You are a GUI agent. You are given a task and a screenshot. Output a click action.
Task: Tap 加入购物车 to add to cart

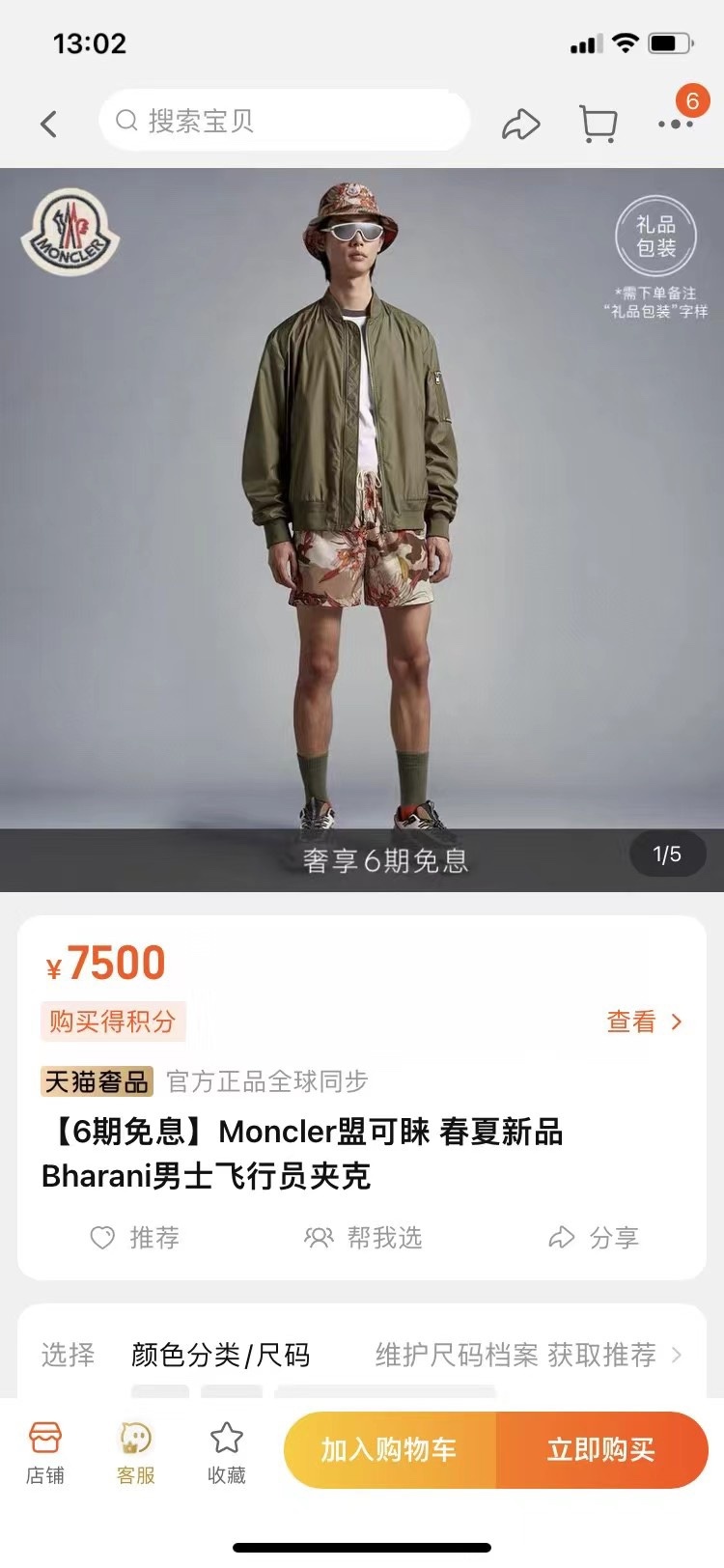[x=389, y=1449]
